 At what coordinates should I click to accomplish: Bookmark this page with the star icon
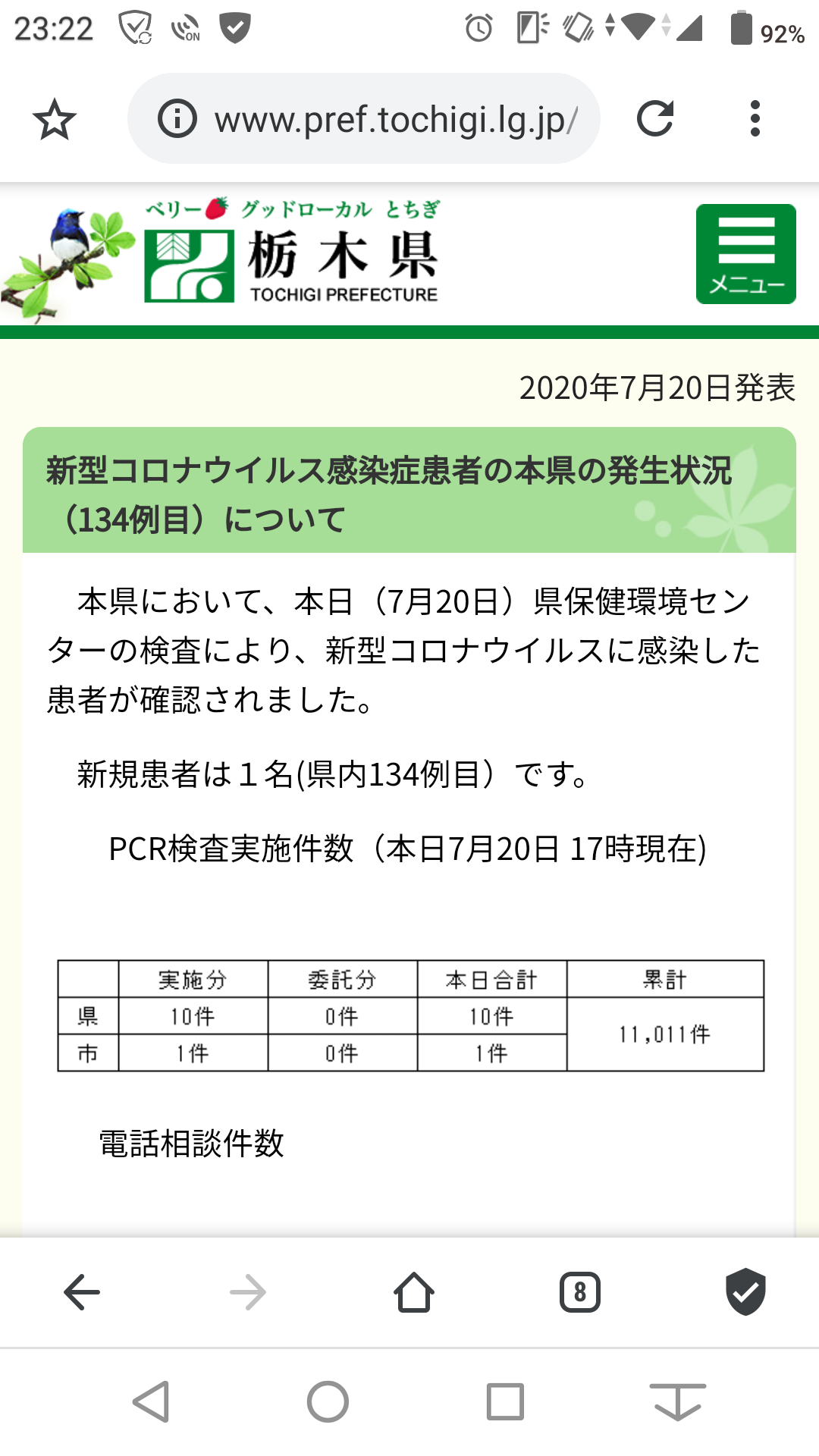coord(55,119)
